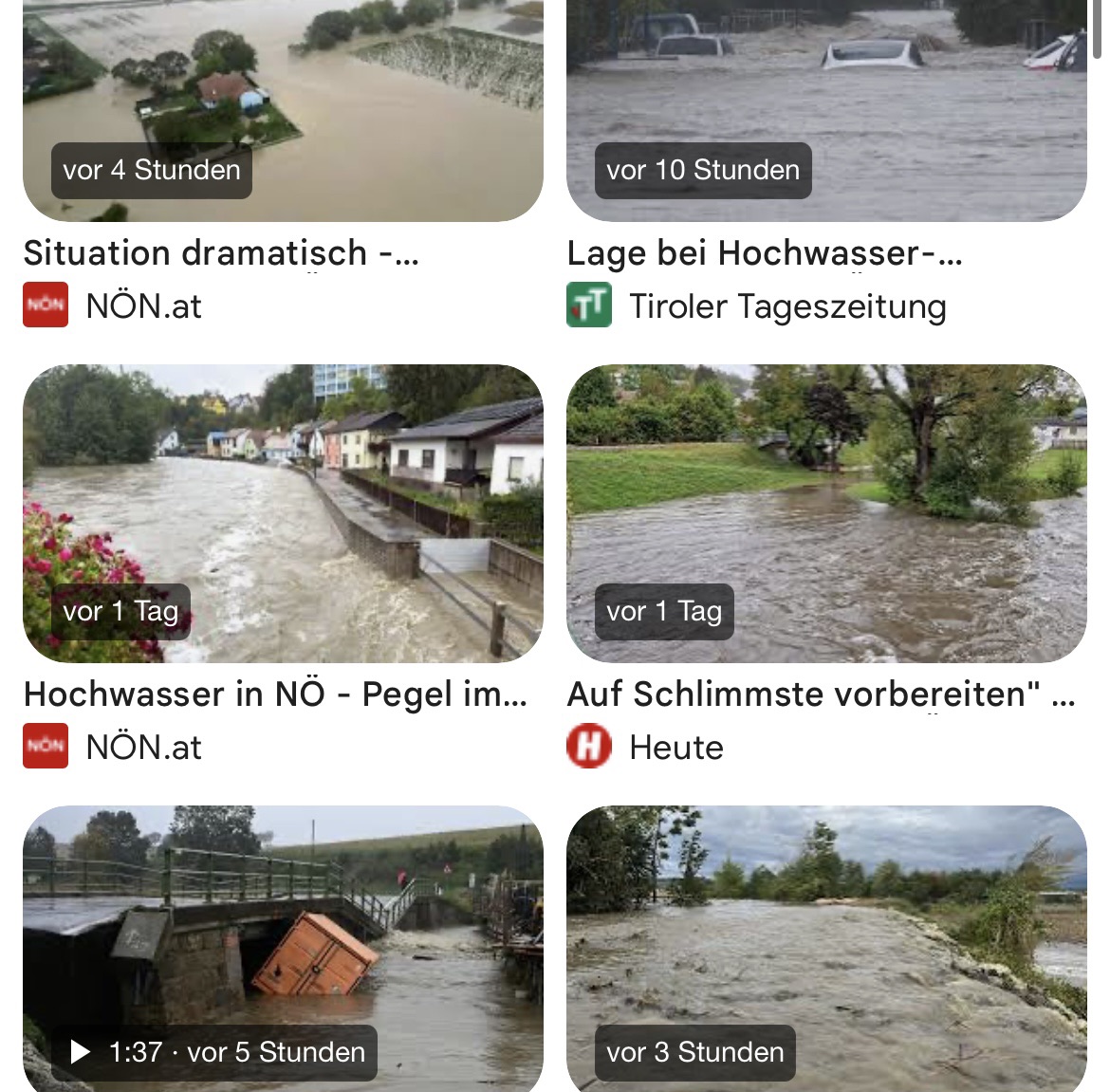The width and height of the screenshot is (1110, 1092).
Task: Open the NÖN.at article 'Situation dramatisch'
Action: point(220,253)
